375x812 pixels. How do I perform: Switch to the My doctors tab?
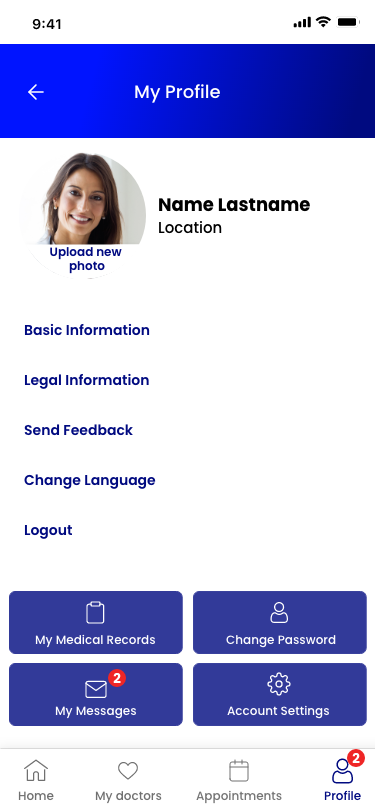coord(128,780)
